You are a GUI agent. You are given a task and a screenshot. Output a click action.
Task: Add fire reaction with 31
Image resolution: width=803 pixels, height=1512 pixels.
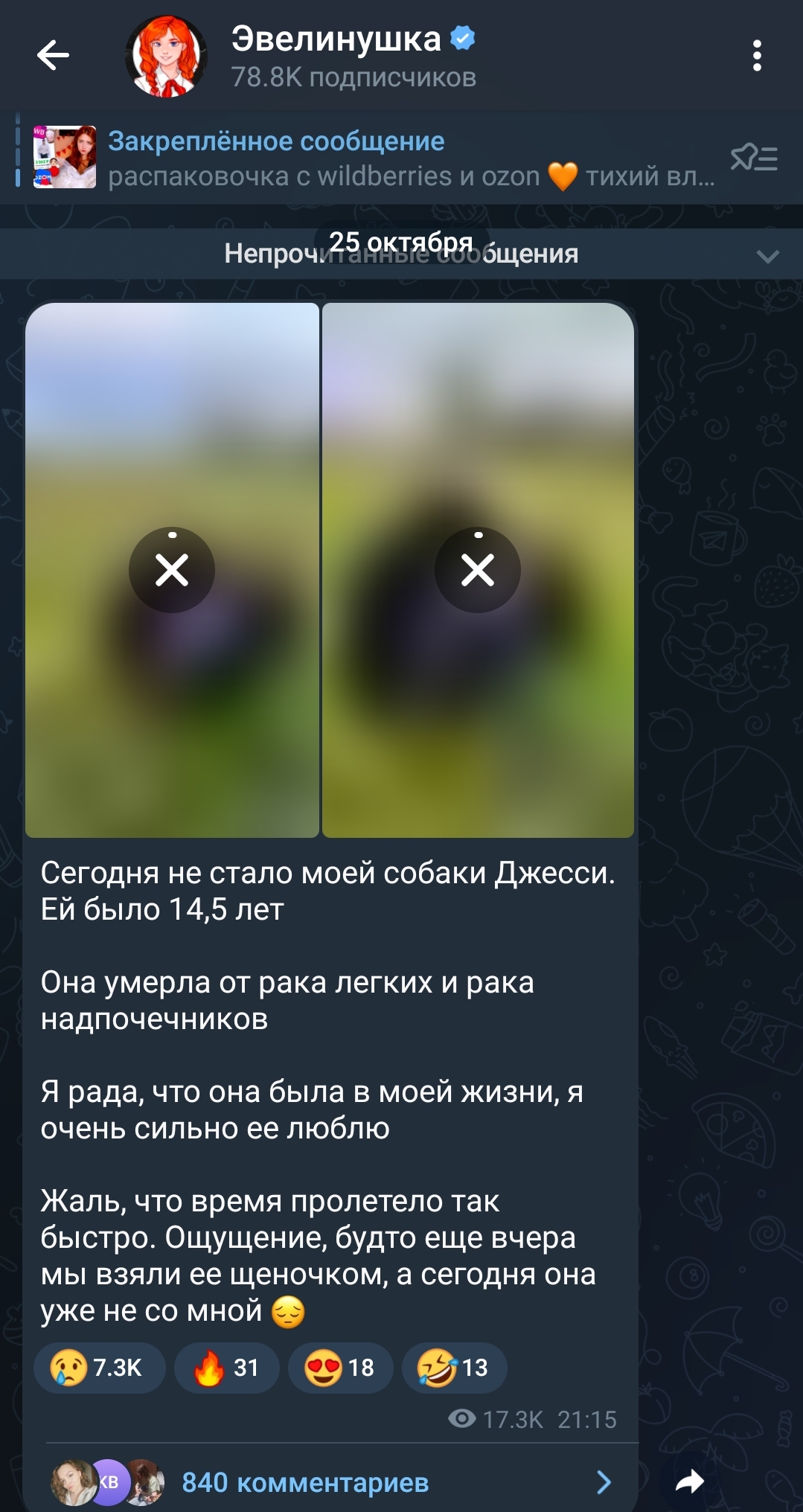tap(227, 1368)
